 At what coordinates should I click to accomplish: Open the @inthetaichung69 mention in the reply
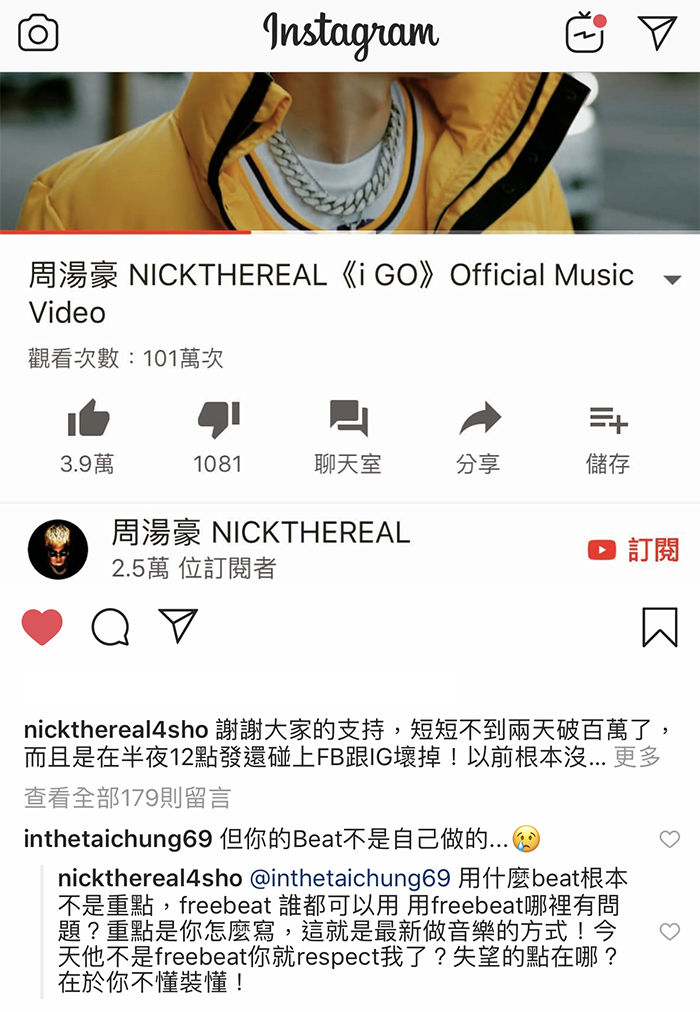349,879
